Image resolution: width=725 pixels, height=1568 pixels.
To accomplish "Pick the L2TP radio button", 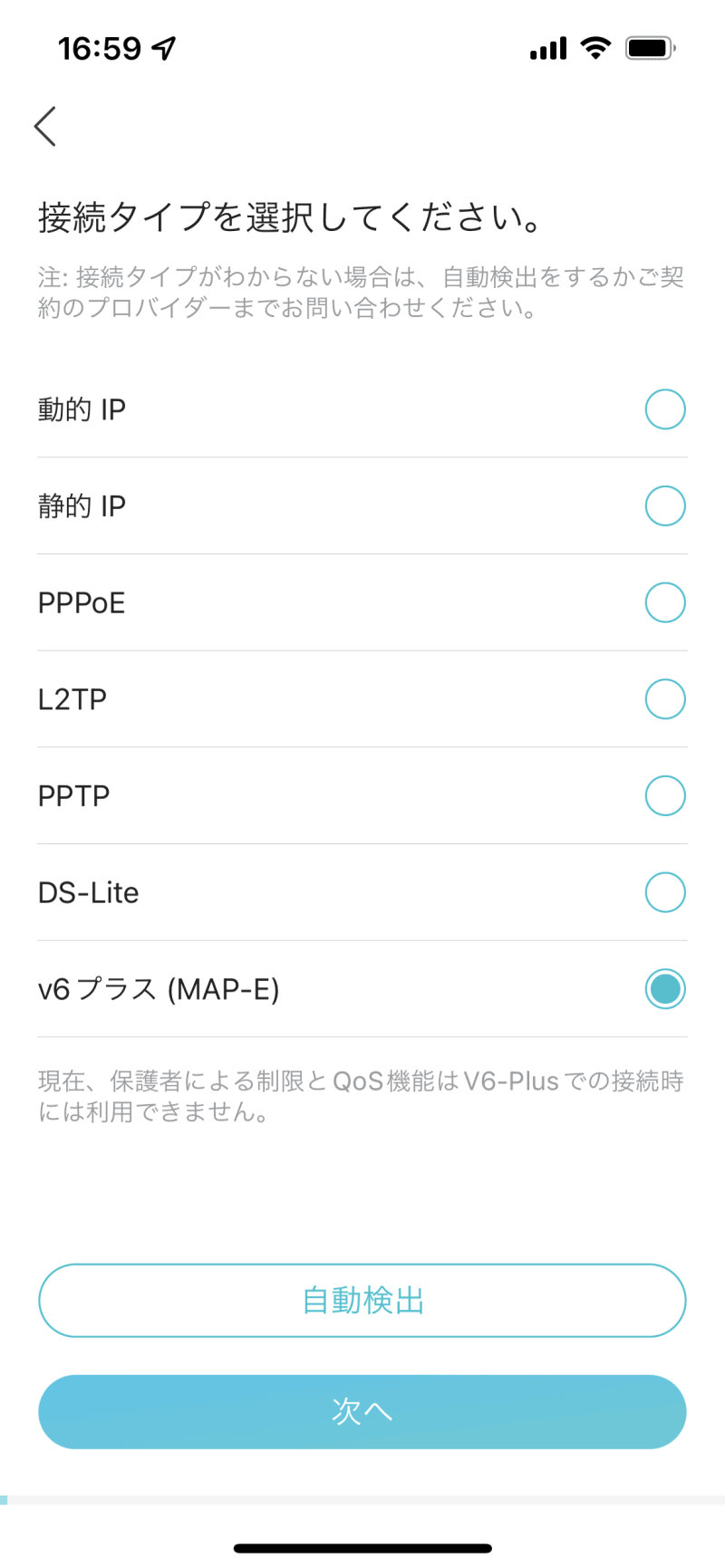I will 665,699.
